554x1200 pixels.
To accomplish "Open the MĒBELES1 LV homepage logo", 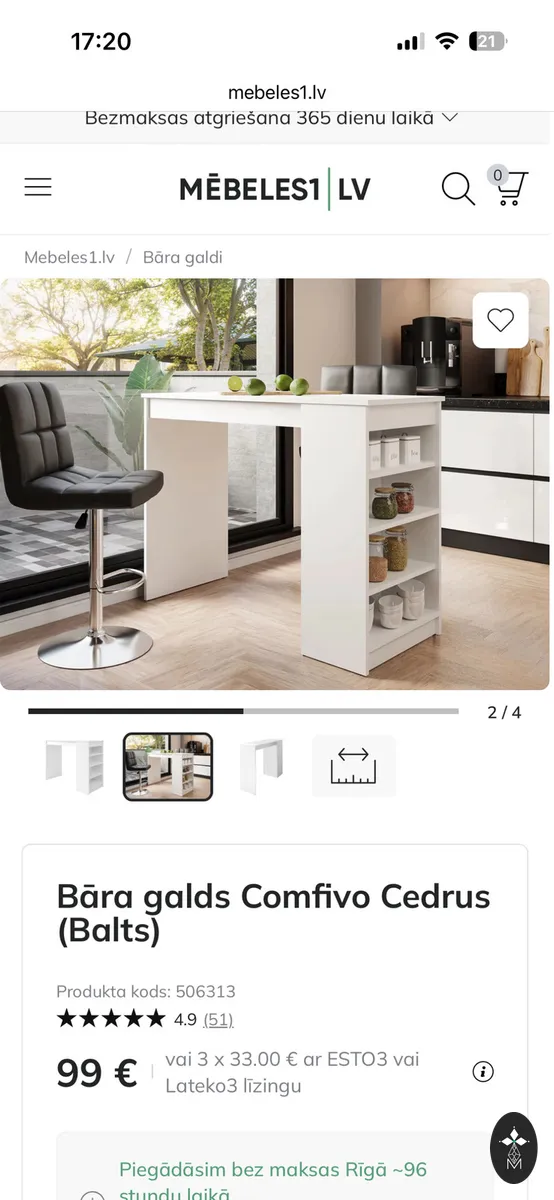I will click(275, 188).
